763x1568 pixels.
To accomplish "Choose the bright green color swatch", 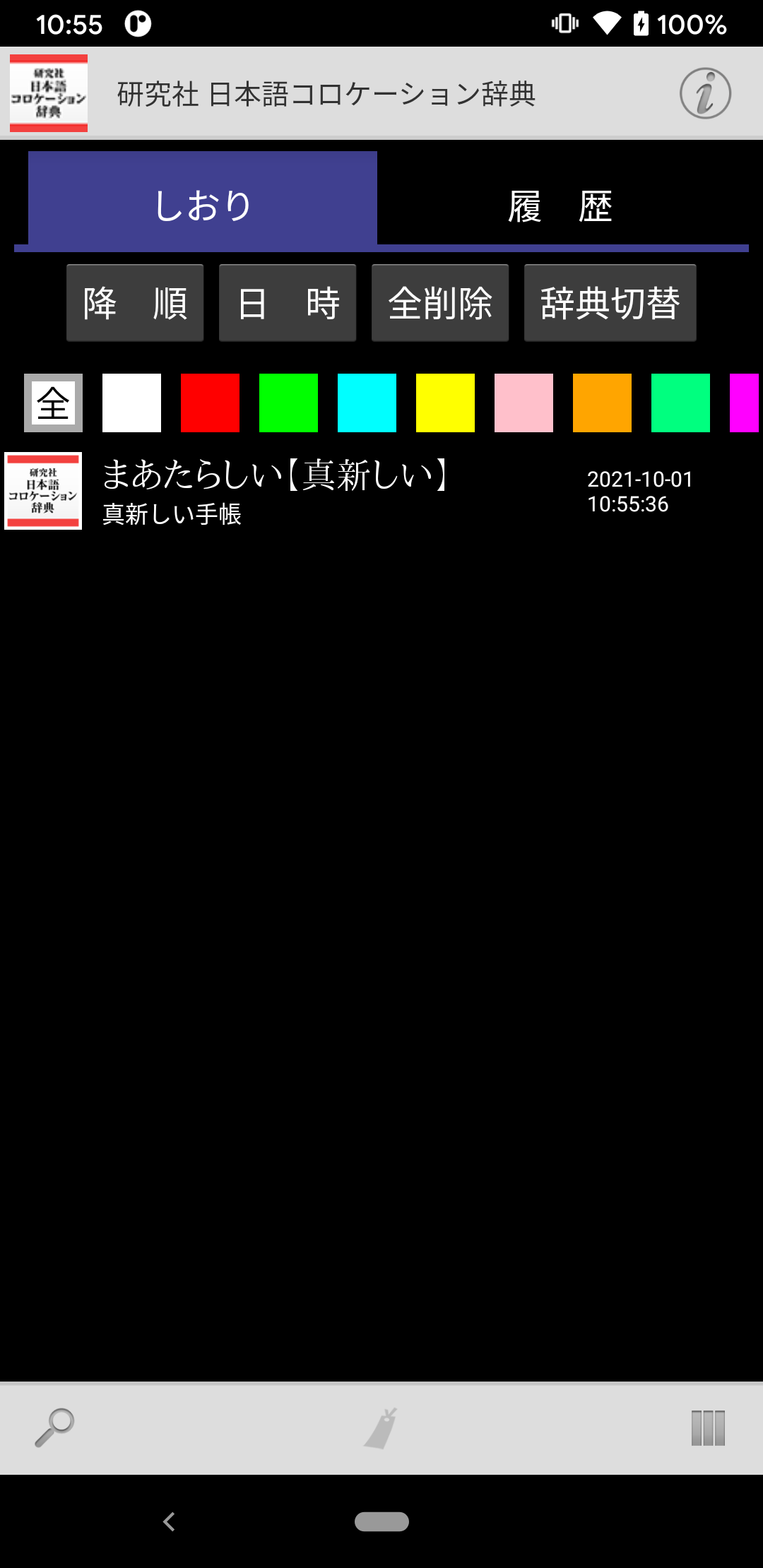I will click(x=288, y=403).
